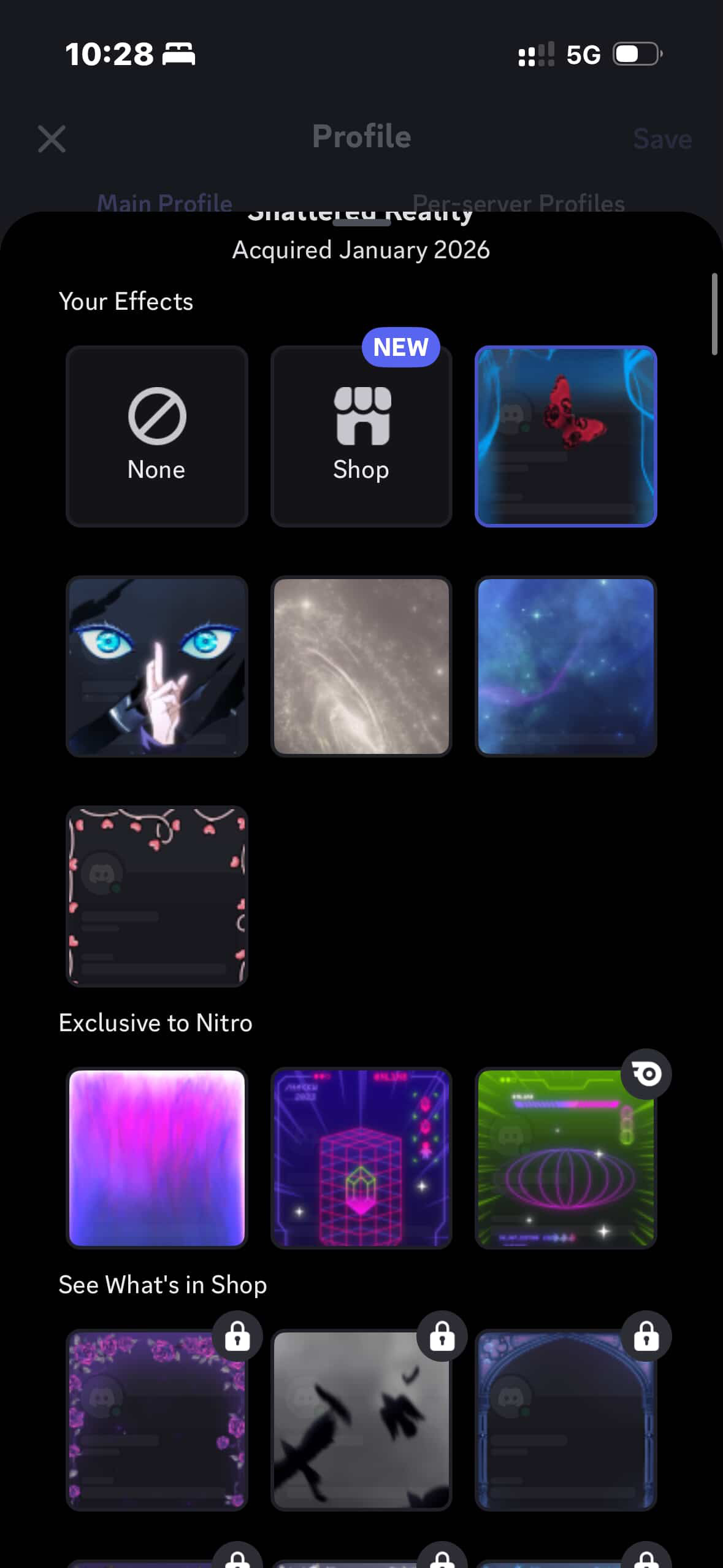Choose the red butterfly profile effect
Viewport: 723px width, 1568px height.
565,436
